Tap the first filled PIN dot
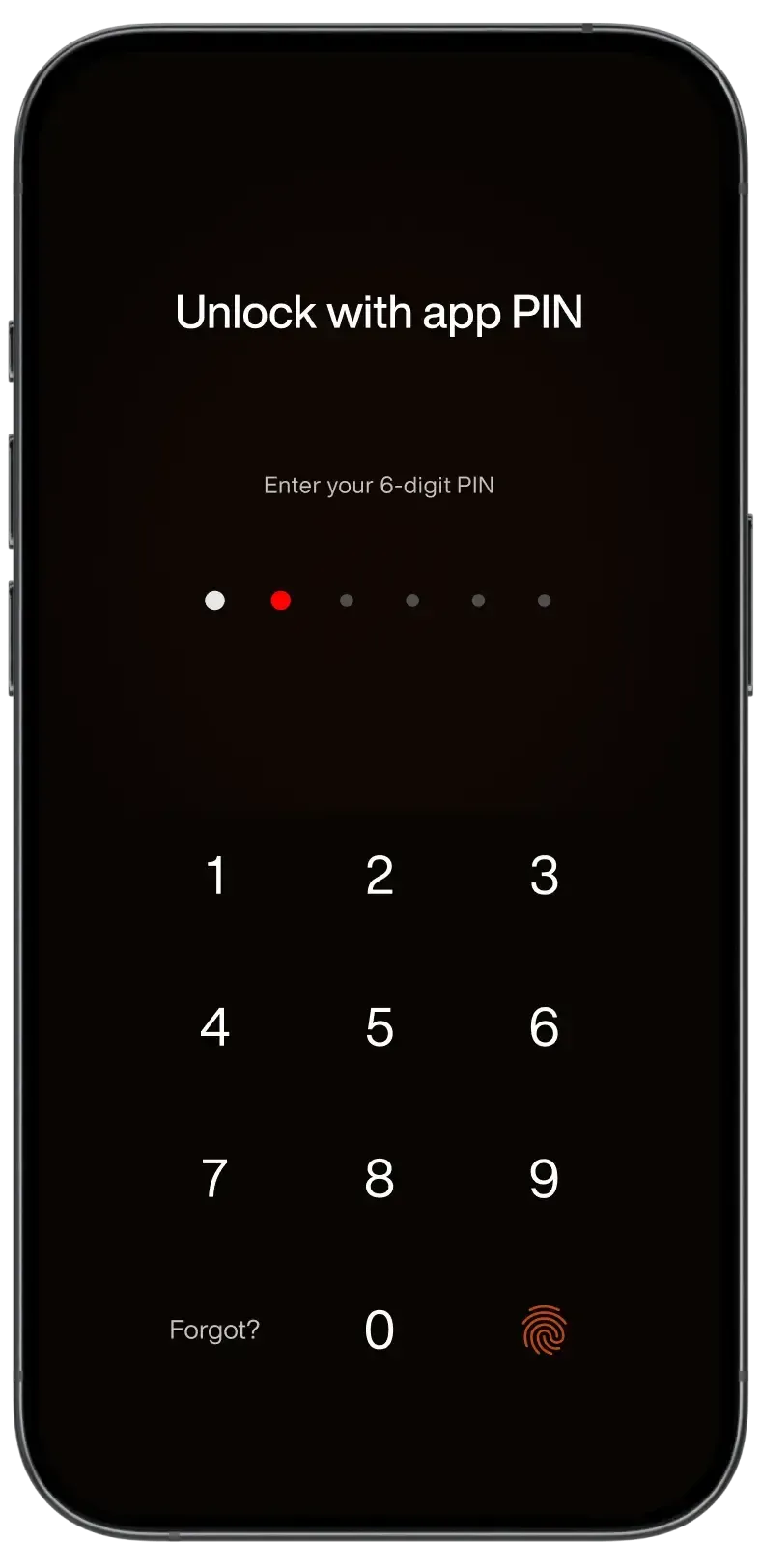The height and width of the screenshot is (1568, 761). coord(214,601)
